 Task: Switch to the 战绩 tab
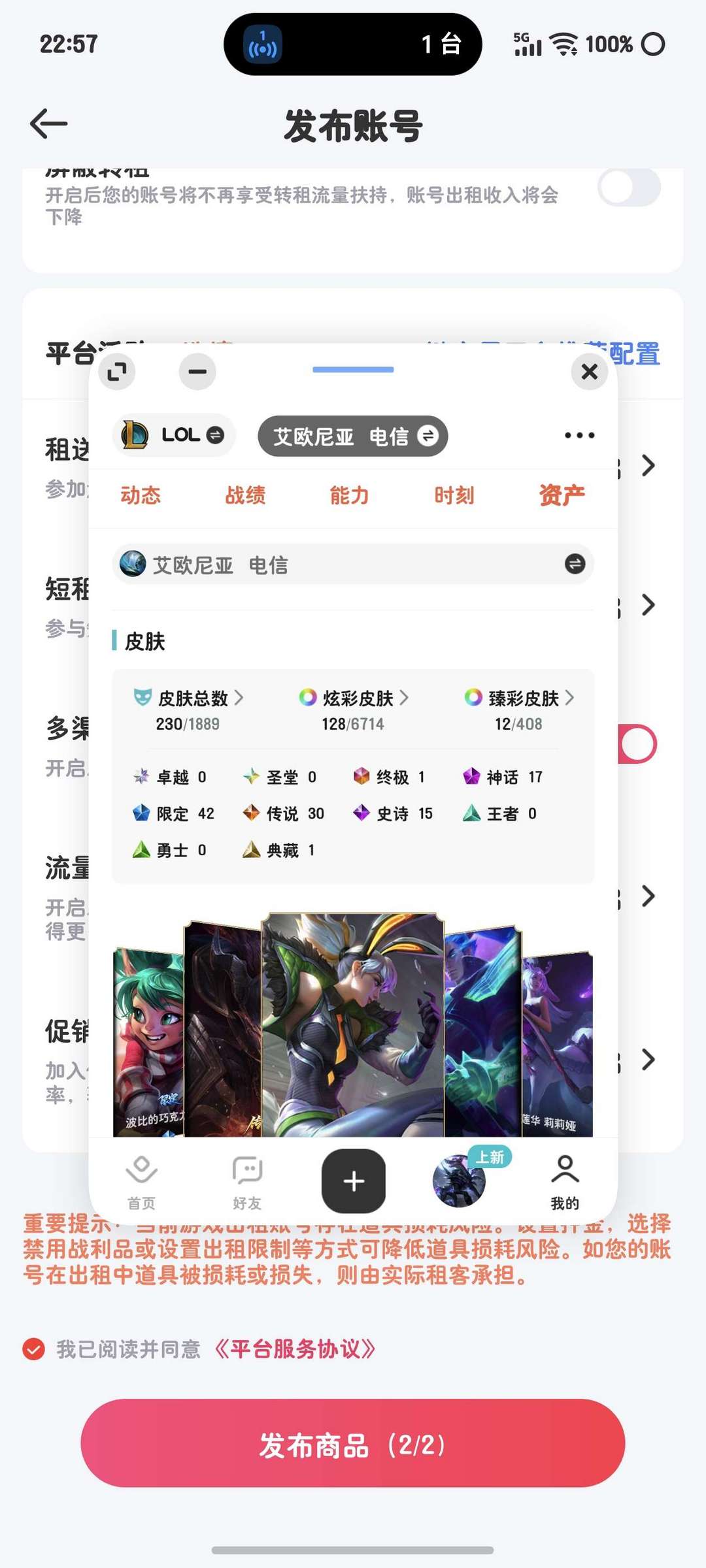[x=245, y=495]
